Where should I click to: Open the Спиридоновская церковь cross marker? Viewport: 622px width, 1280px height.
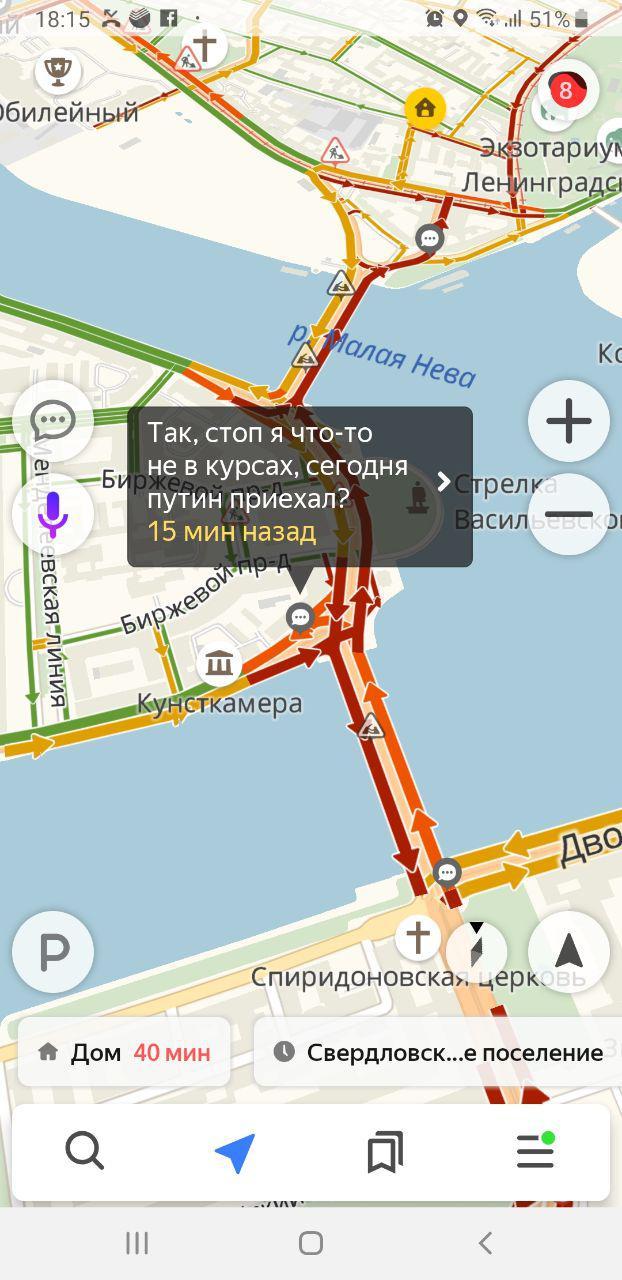point(417,938)
